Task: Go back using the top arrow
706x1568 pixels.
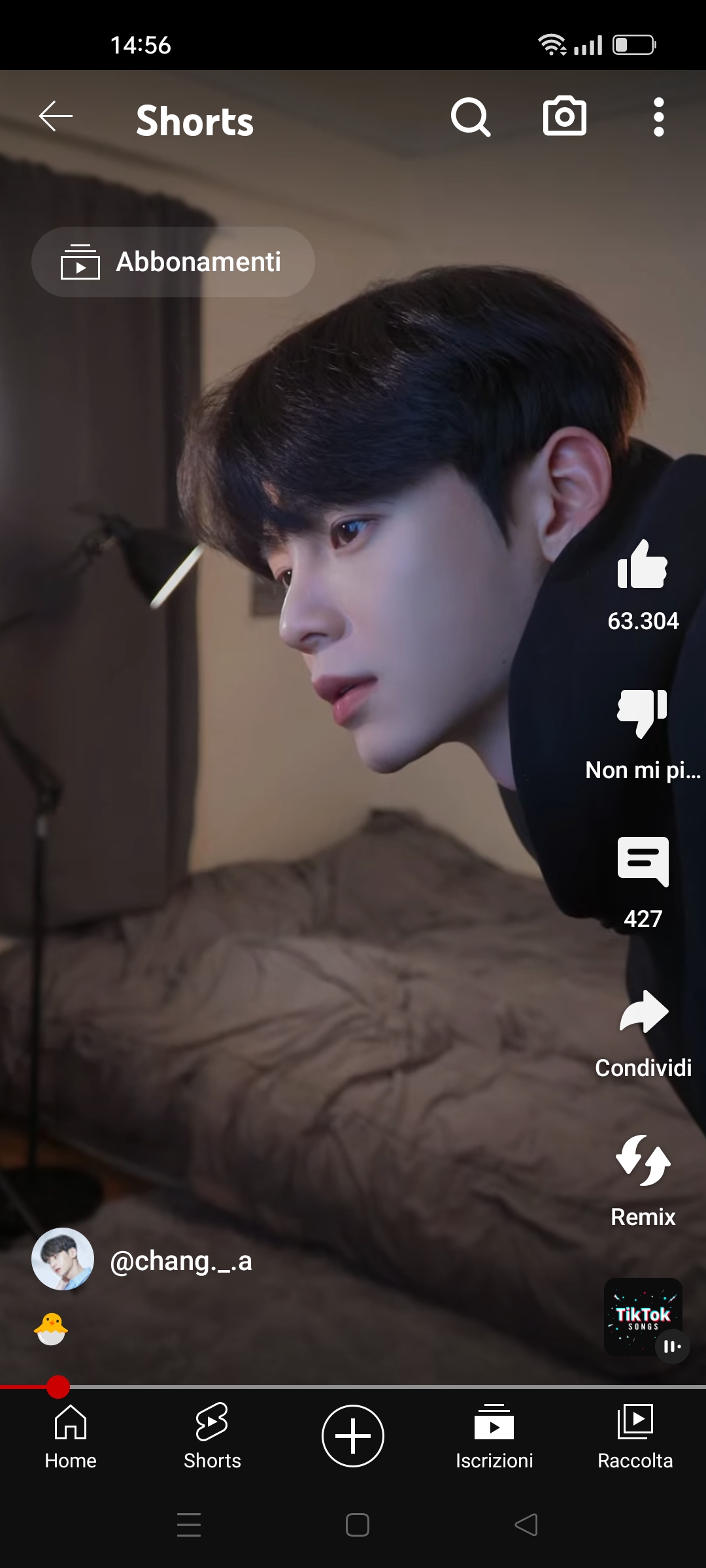Action: point(56,118)
